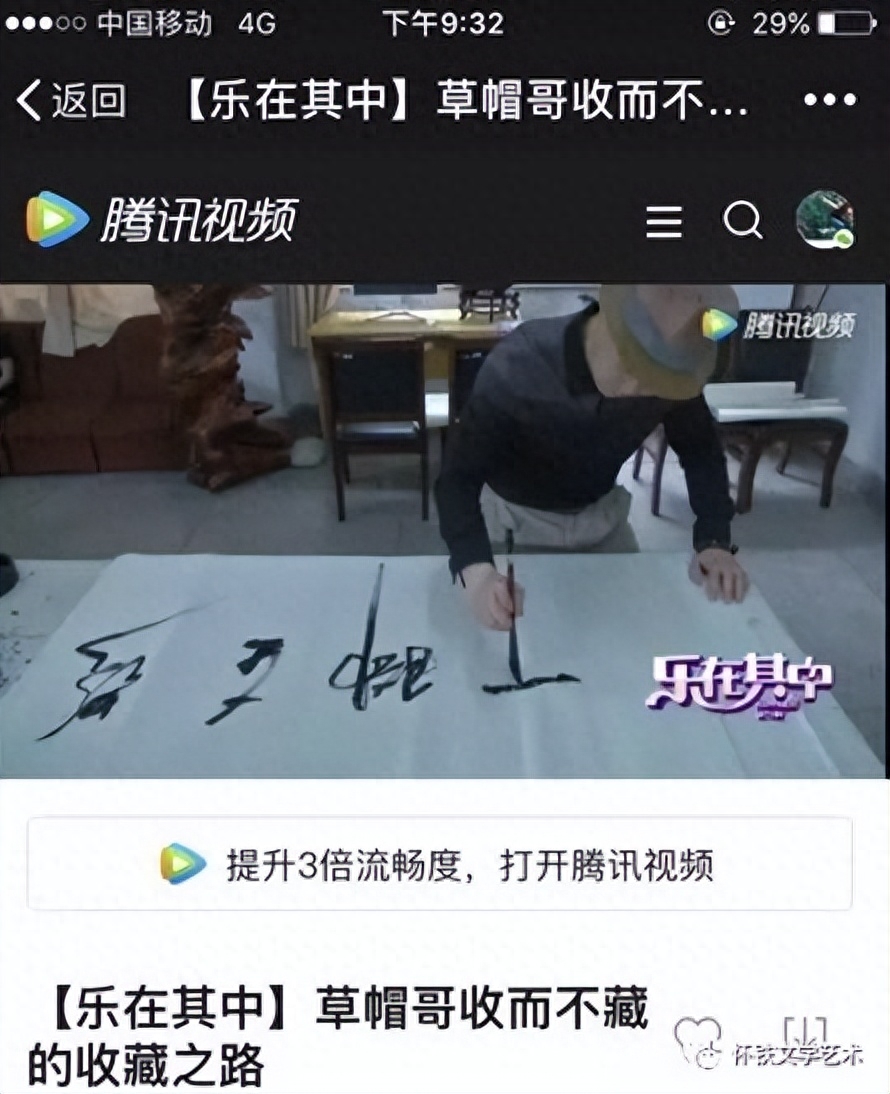Screen dimensions: 890x1094
Task: Open the Tencent Video hamburger menu
Action: point(664,221)
